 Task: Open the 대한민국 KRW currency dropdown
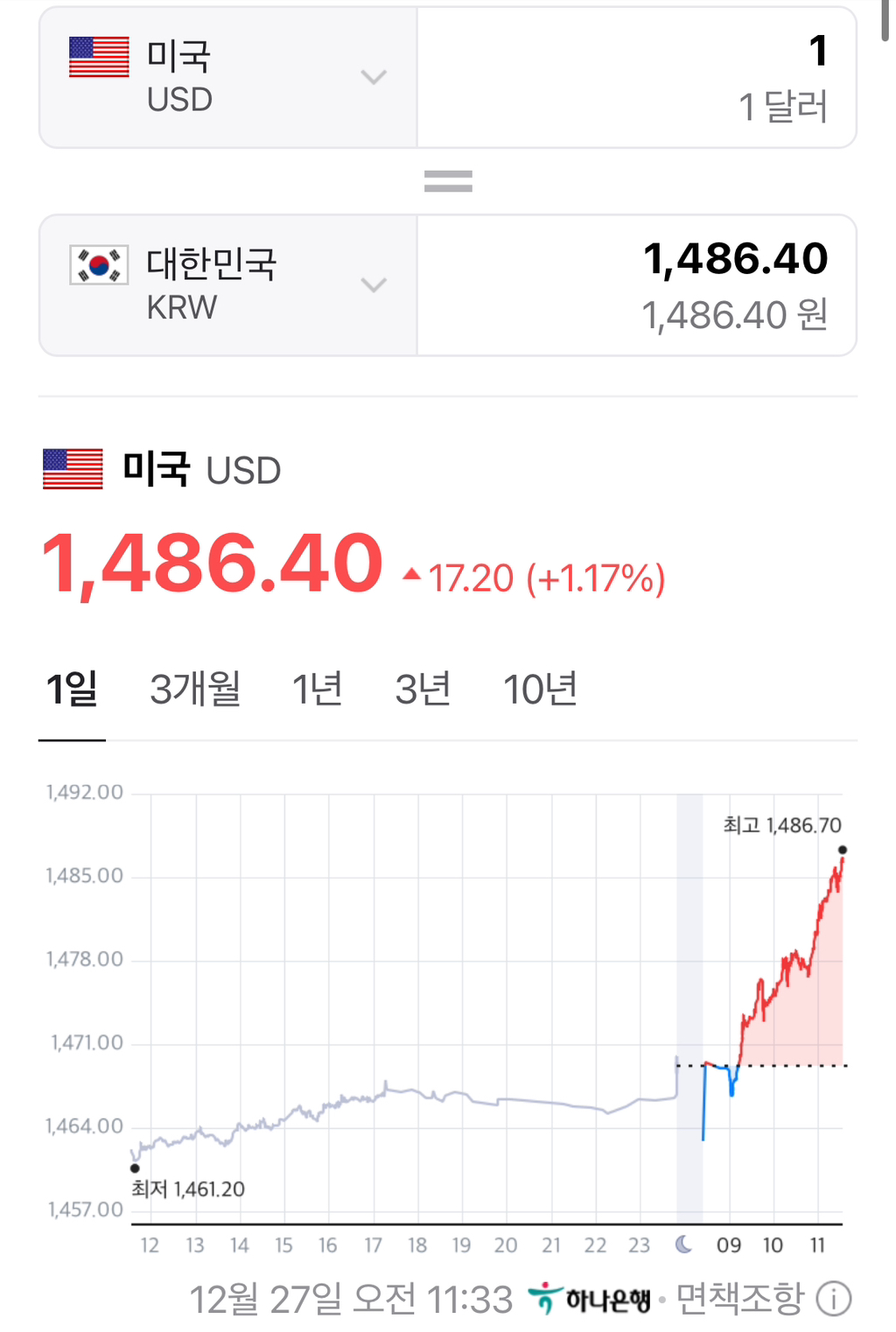[227, 285]
